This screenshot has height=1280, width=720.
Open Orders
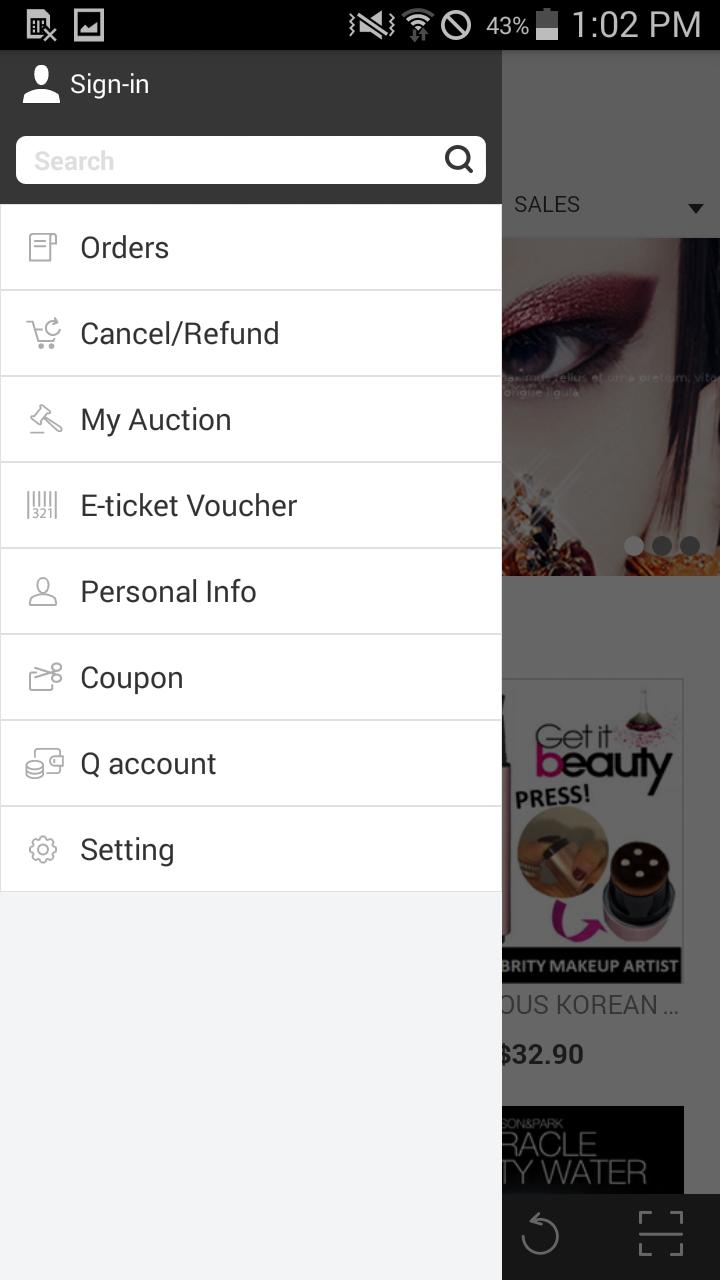pyautogui.click(x=250, y=248)
